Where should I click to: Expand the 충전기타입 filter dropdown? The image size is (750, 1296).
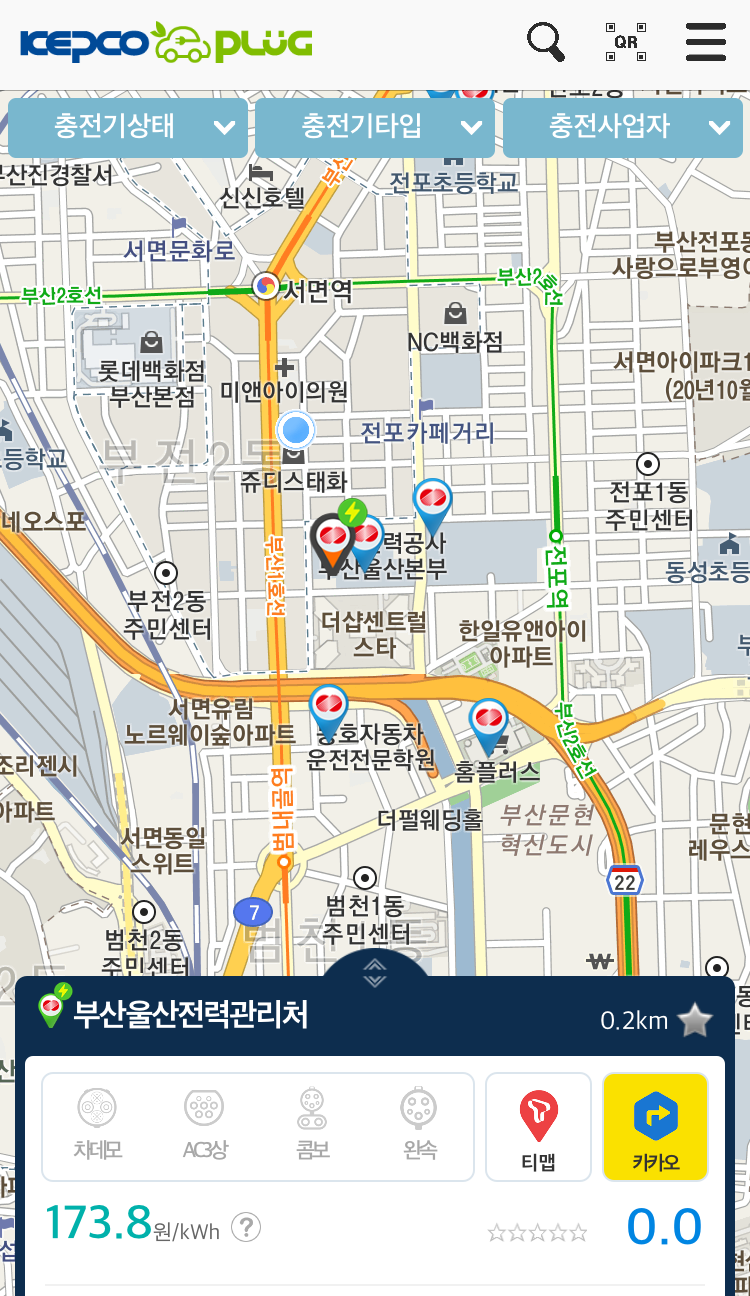pos(374,127)
